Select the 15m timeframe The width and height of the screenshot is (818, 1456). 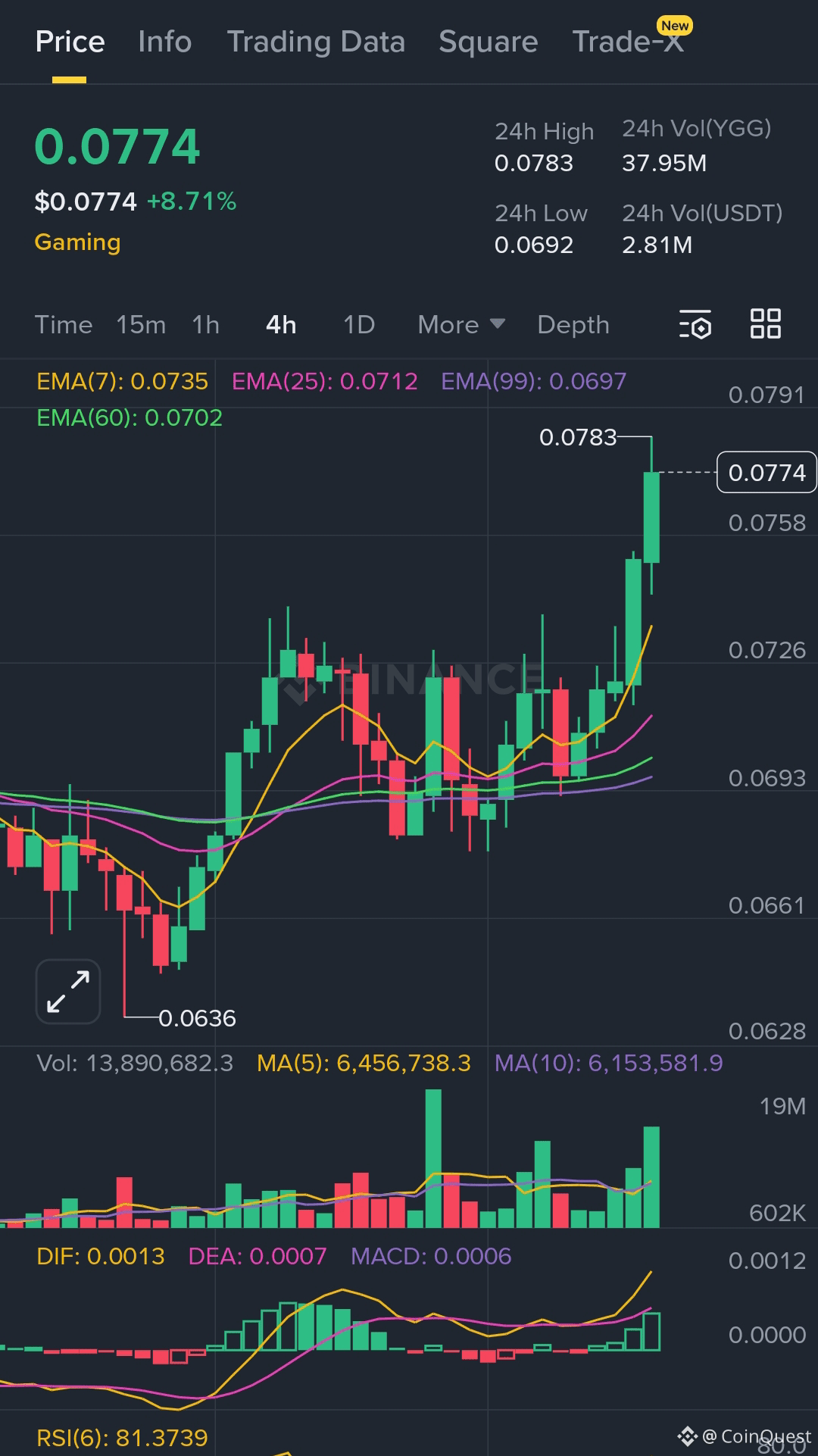141,324
